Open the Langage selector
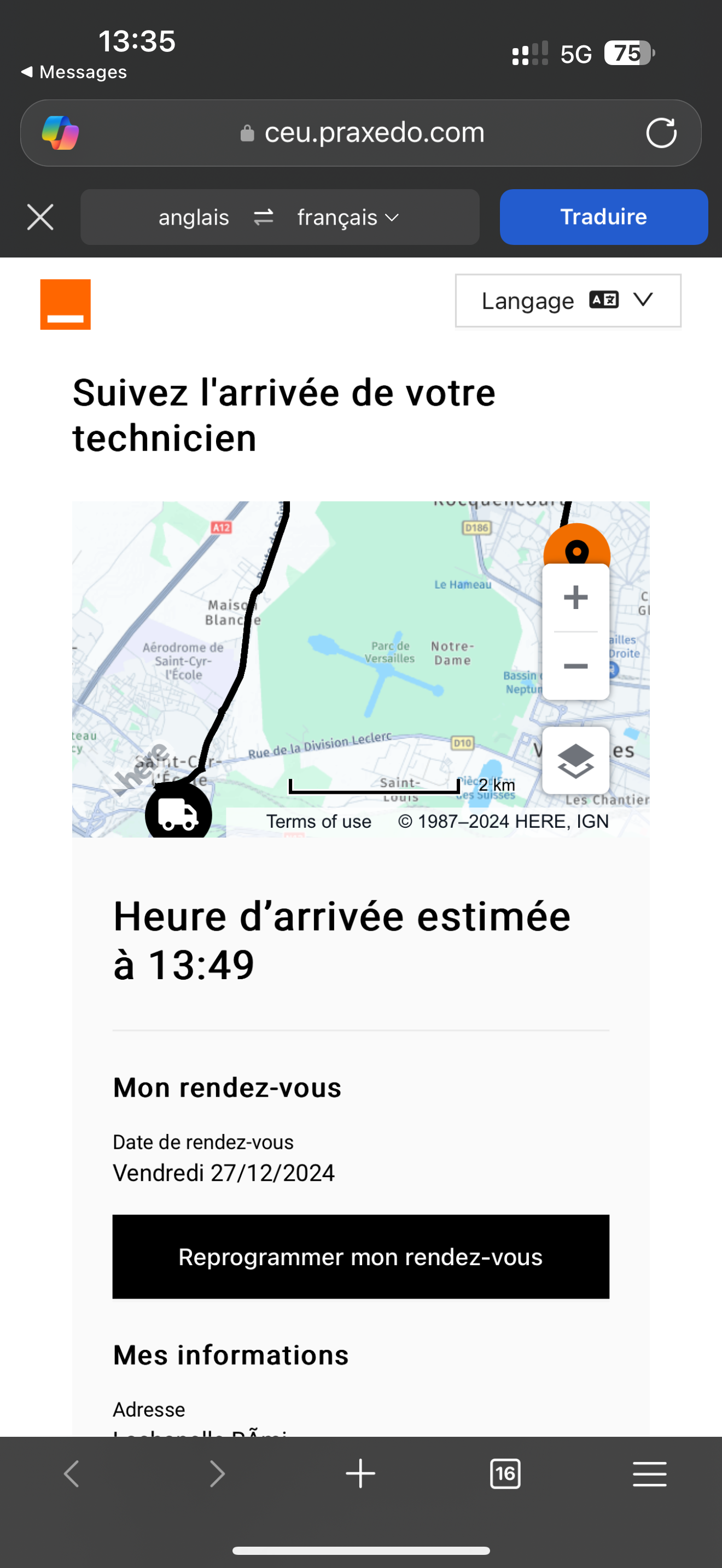The image size is (722, 1568). pos(567,301)
